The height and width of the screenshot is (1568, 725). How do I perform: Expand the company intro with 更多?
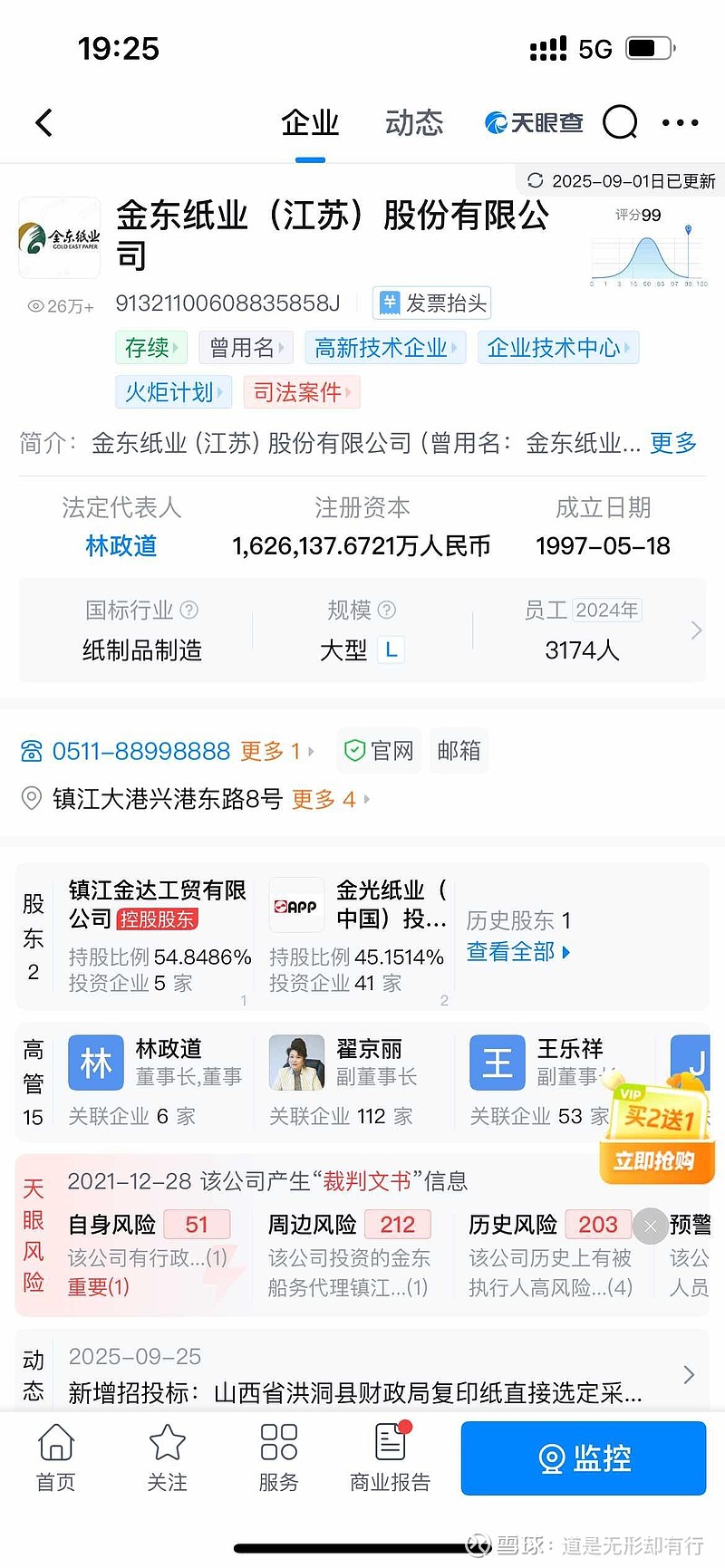pyautogui.click(x=673, y=443)
